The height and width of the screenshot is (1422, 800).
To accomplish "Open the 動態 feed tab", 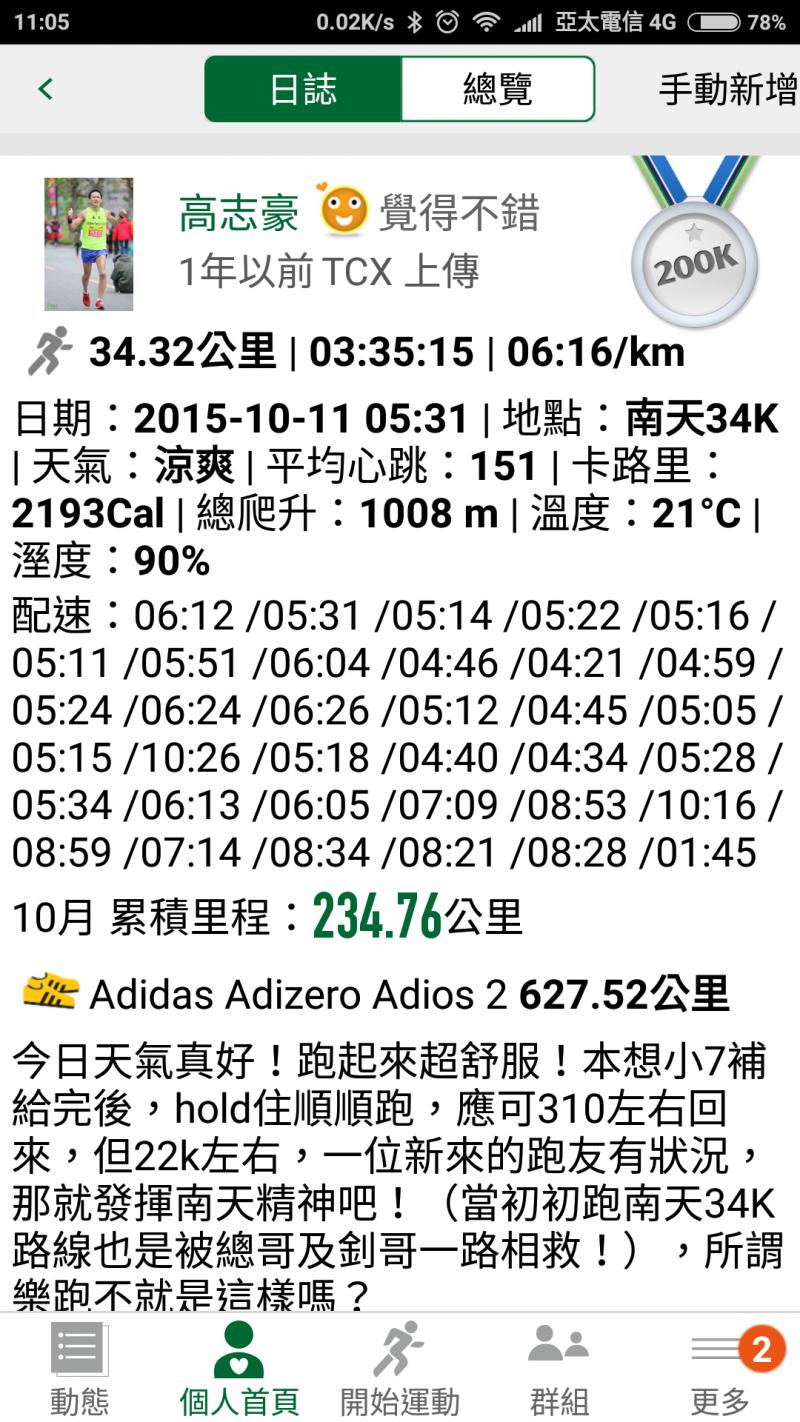I will pyautogui.click(x=79, y=1367).
